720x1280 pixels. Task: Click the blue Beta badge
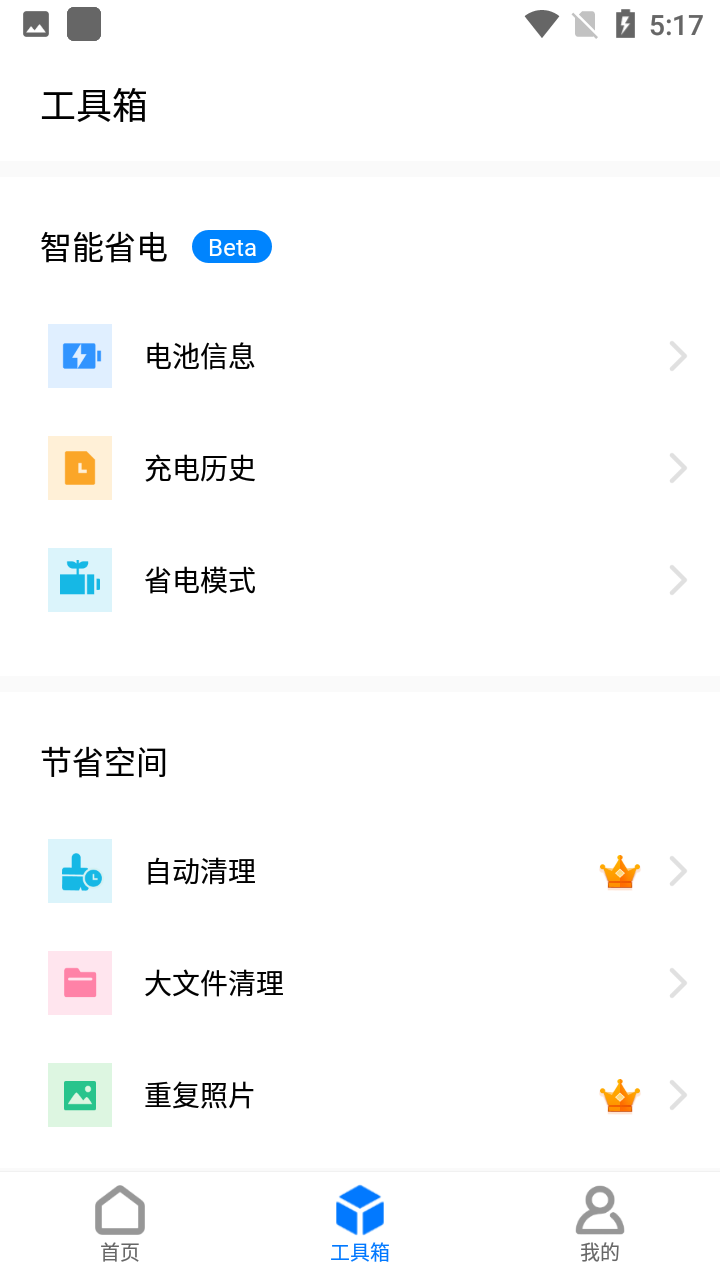[x=232, y=247]
